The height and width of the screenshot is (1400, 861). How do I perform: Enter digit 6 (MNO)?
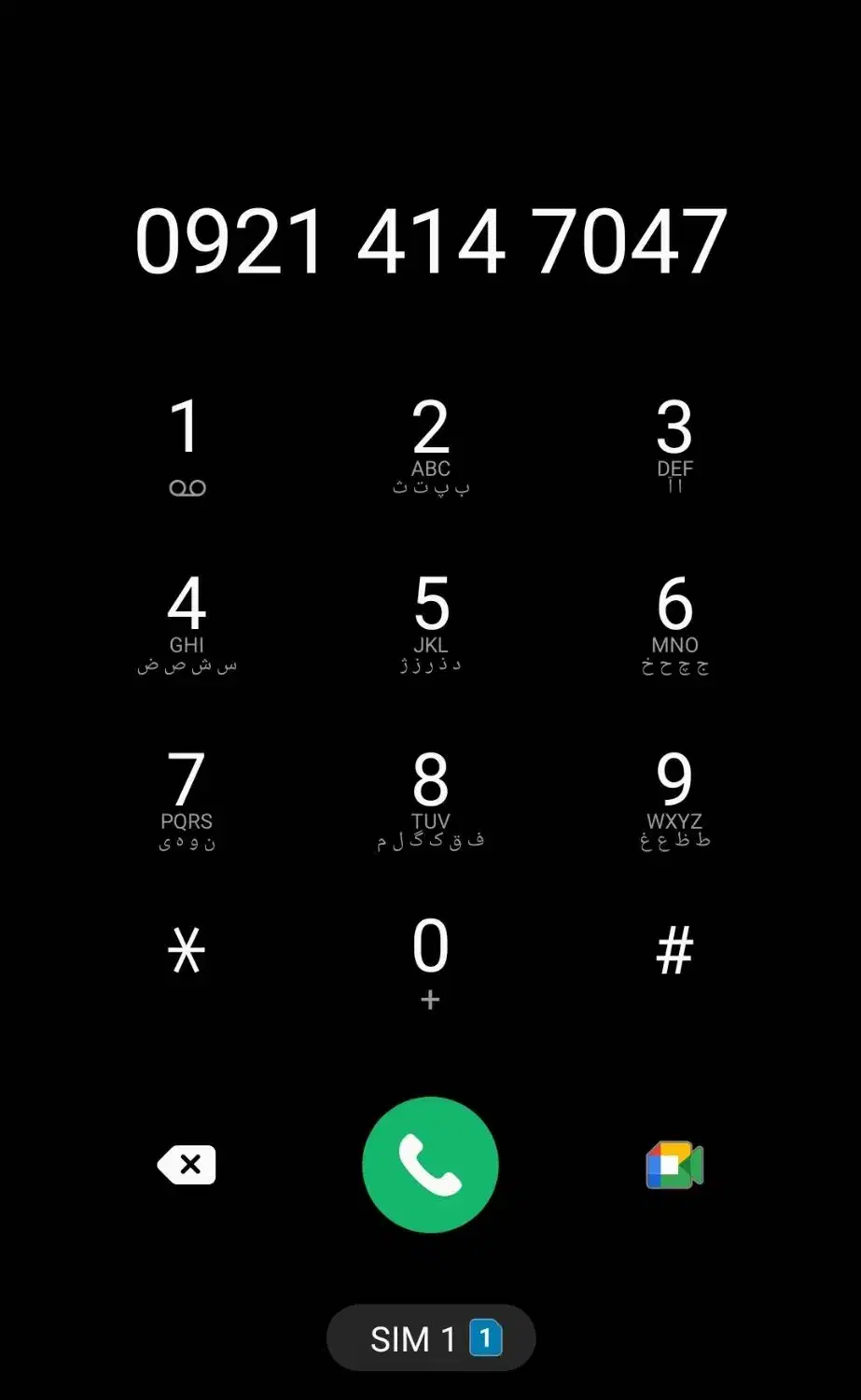coord(674,621)
